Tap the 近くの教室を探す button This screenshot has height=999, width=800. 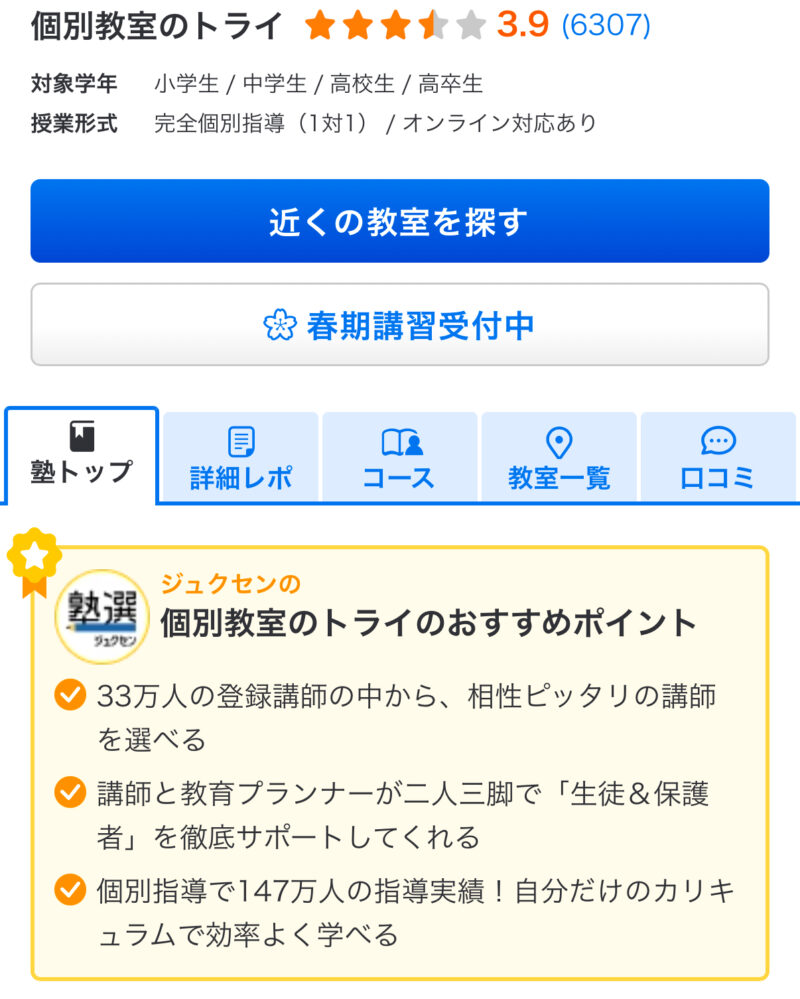tap(399, 221)
